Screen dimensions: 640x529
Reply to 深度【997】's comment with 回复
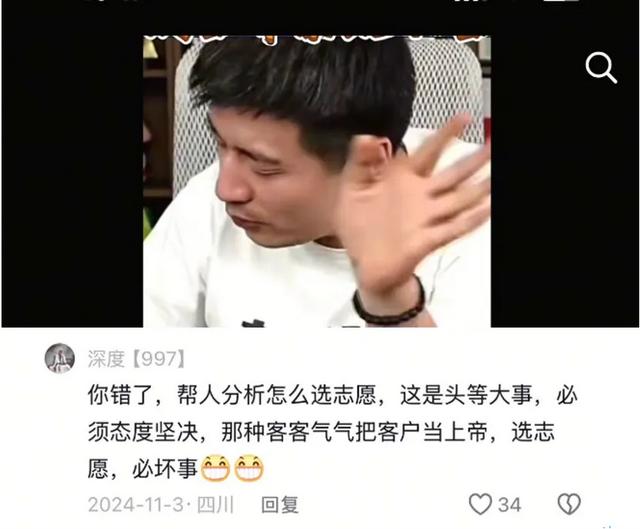pos(278,503)
